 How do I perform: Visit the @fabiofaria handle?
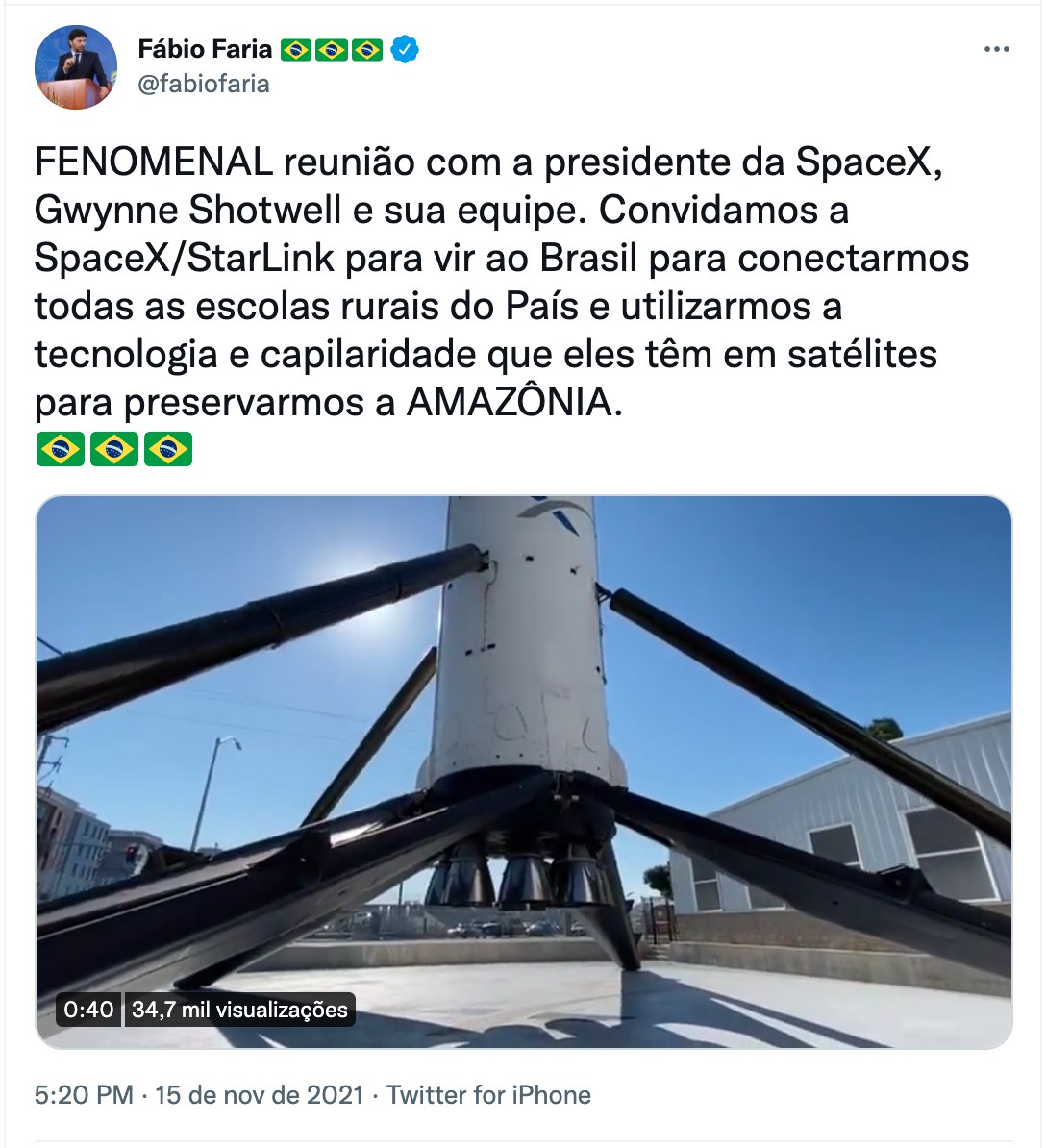pos(204,85)
